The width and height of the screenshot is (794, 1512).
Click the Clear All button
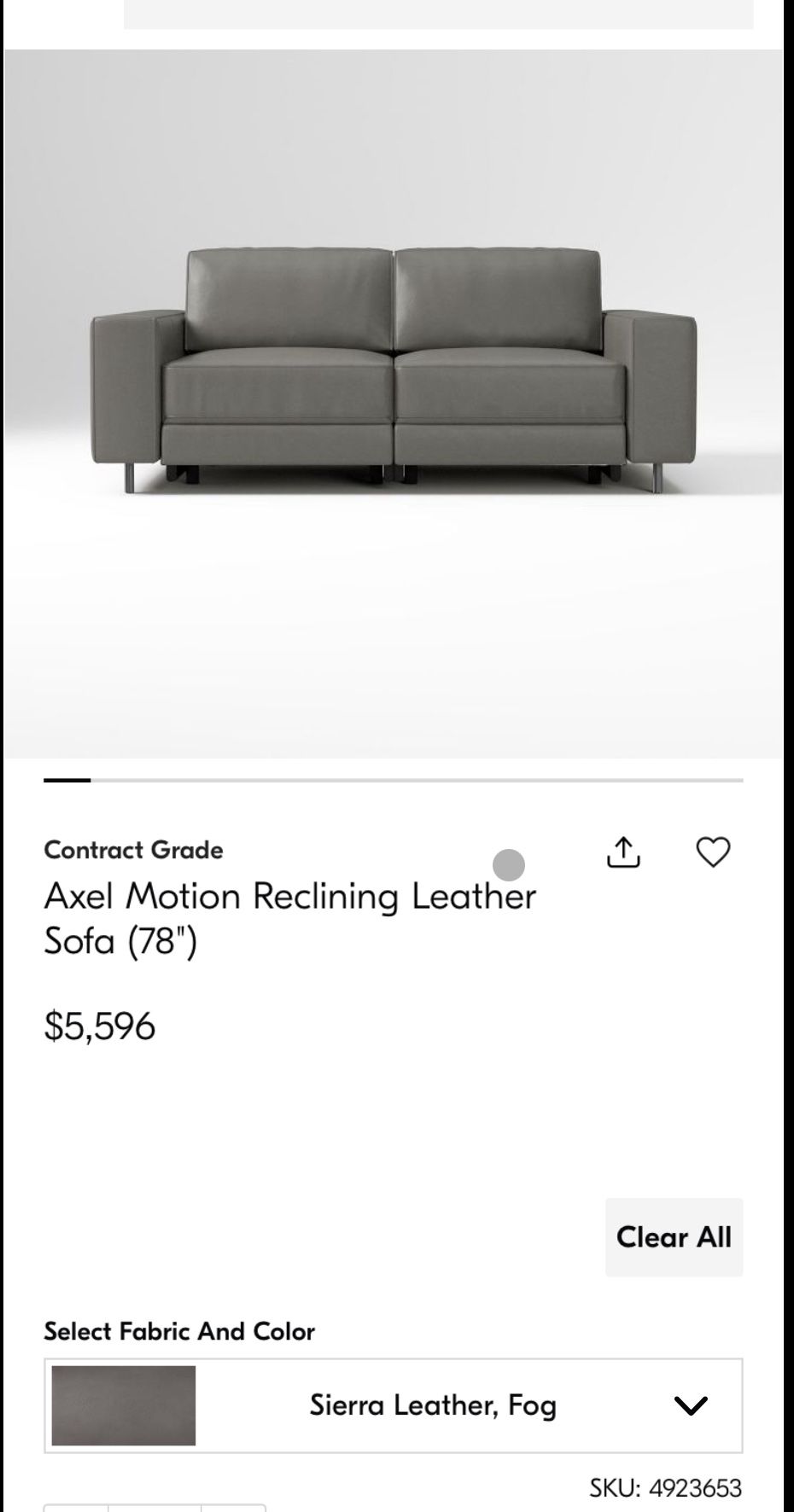(x=674, y=1237)
